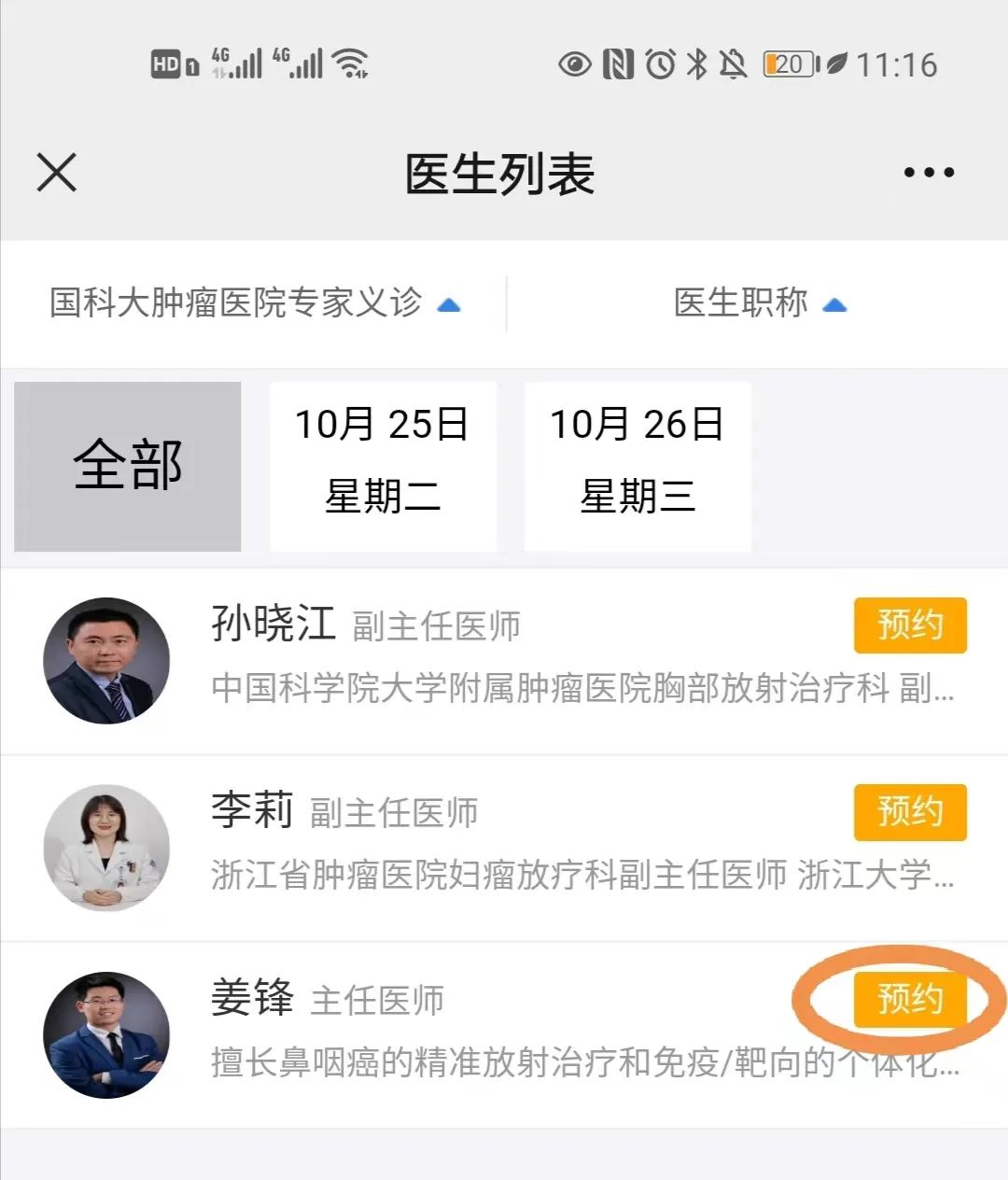Switch to 10月25日 星期二 tab
Screen dimensions: 1008x1180
[383, 466]
